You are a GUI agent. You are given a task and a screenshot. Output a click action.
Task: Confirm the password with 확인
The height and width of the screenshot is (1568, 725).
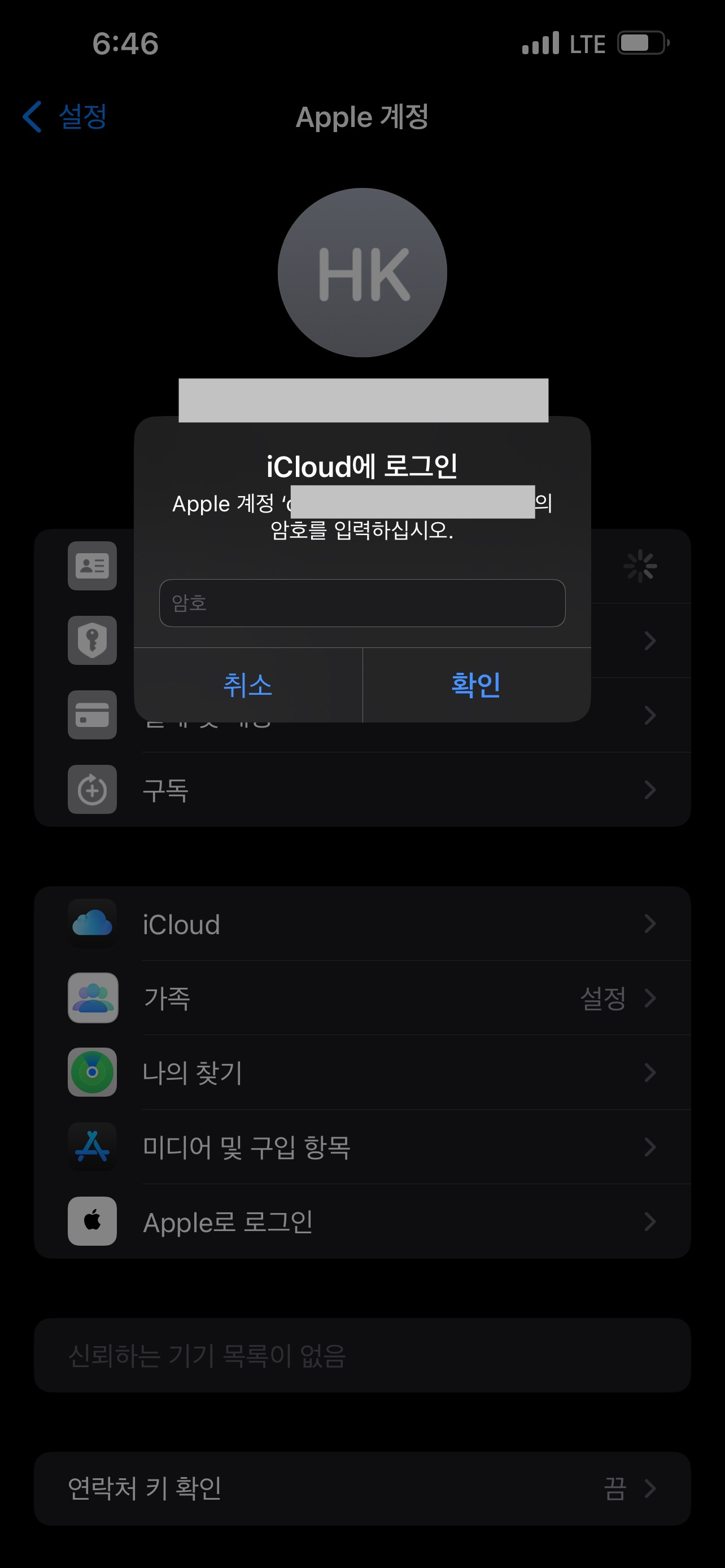coord(476,685)
